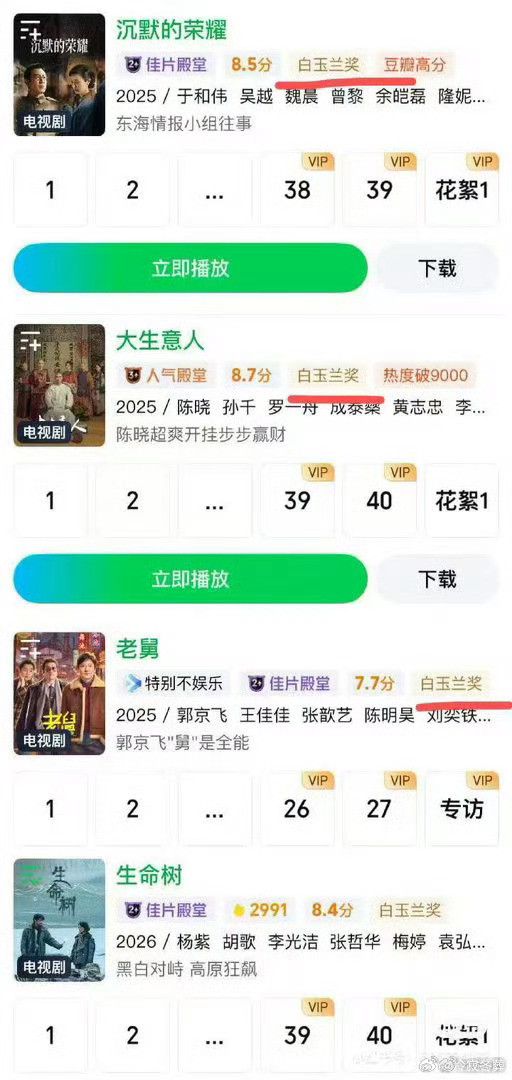Open the 生命树 poster thumbnail

tap(59, 920)
